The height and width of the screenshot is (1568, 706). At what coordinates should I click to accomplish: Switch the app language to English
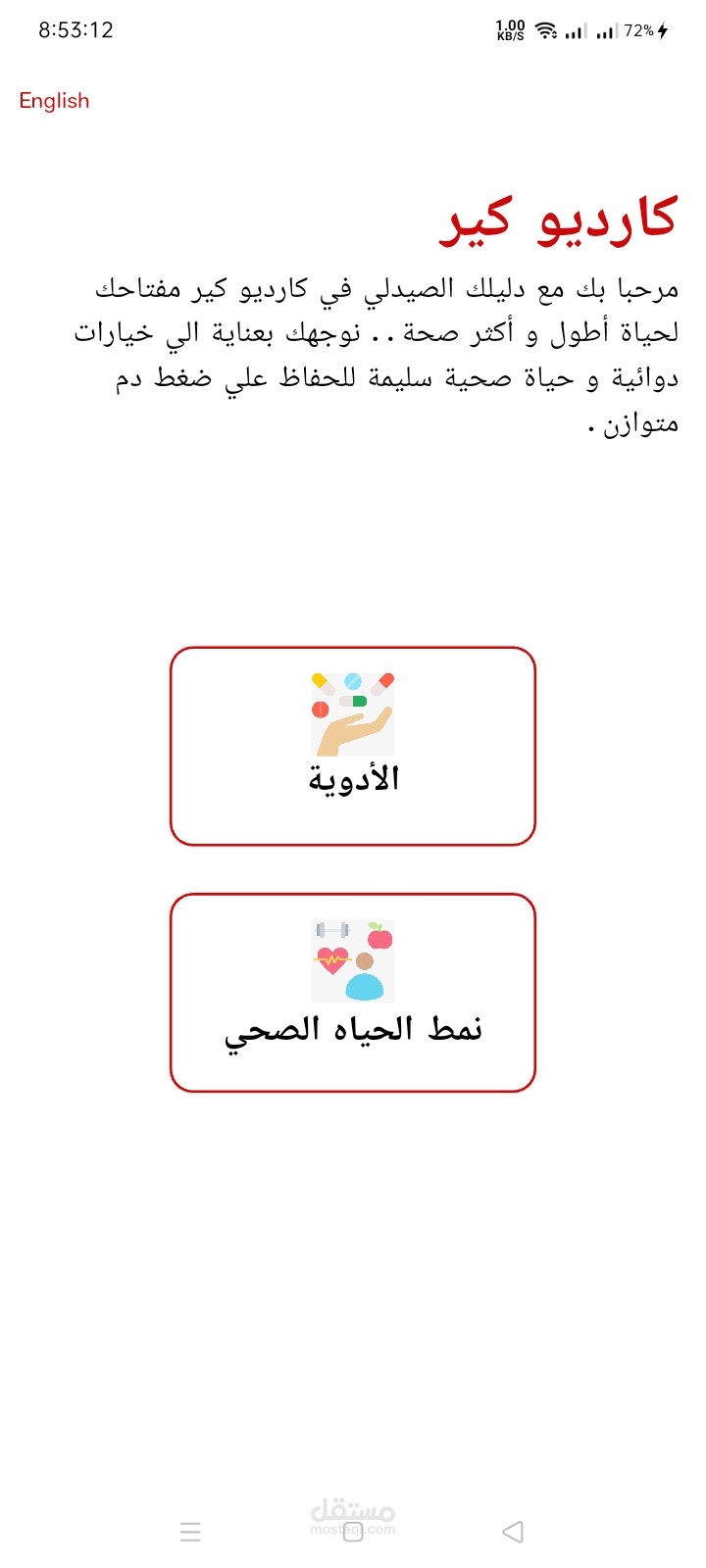tap(54, 101)
